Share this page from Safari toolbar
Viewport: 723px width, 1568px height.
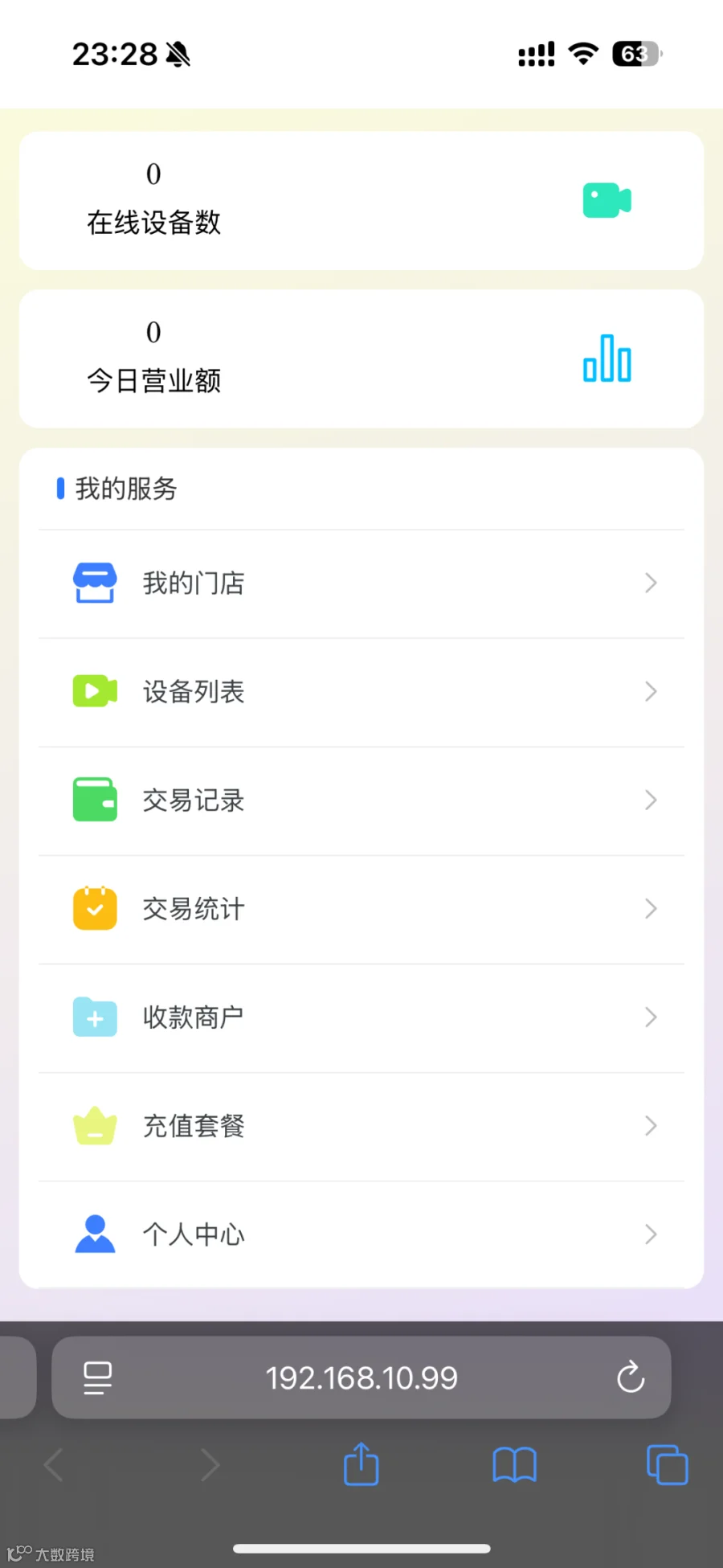(361, 1464)
